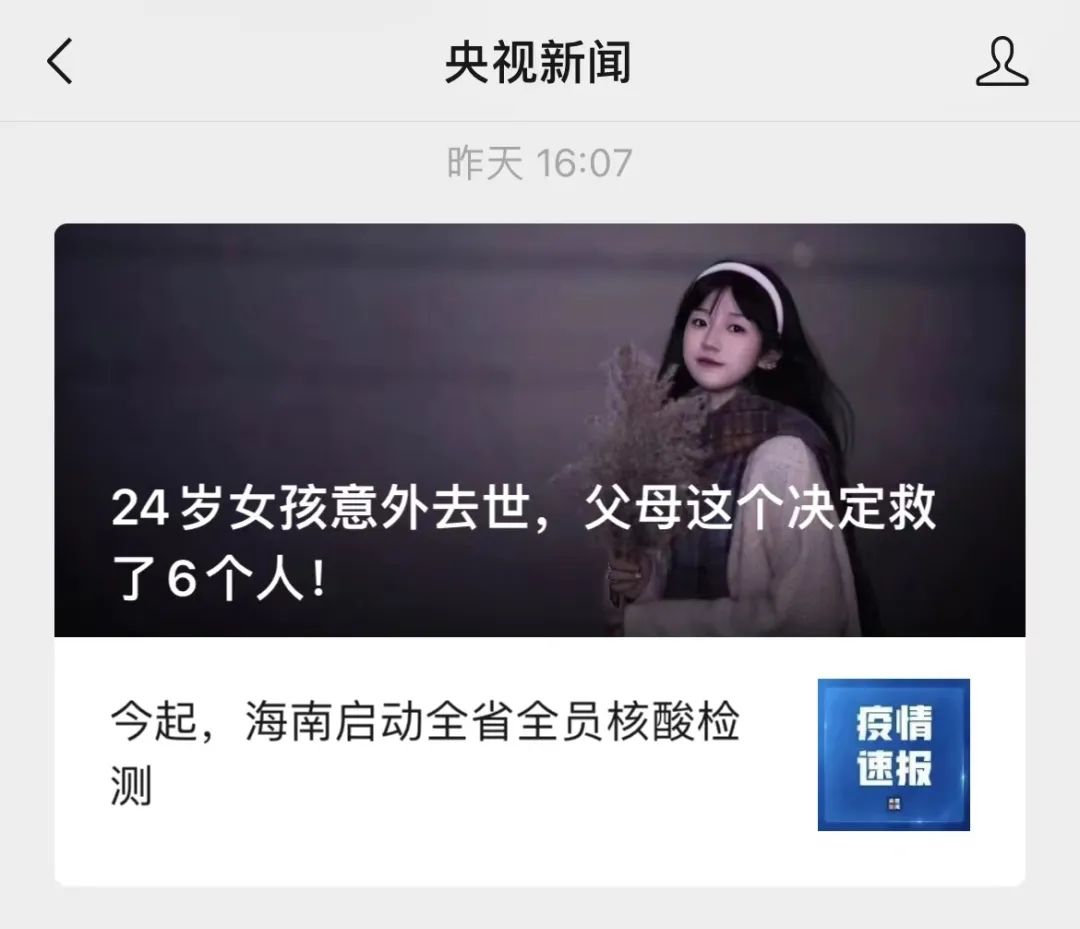Open the 央视新闻 account profile icon

(1001, 61)
